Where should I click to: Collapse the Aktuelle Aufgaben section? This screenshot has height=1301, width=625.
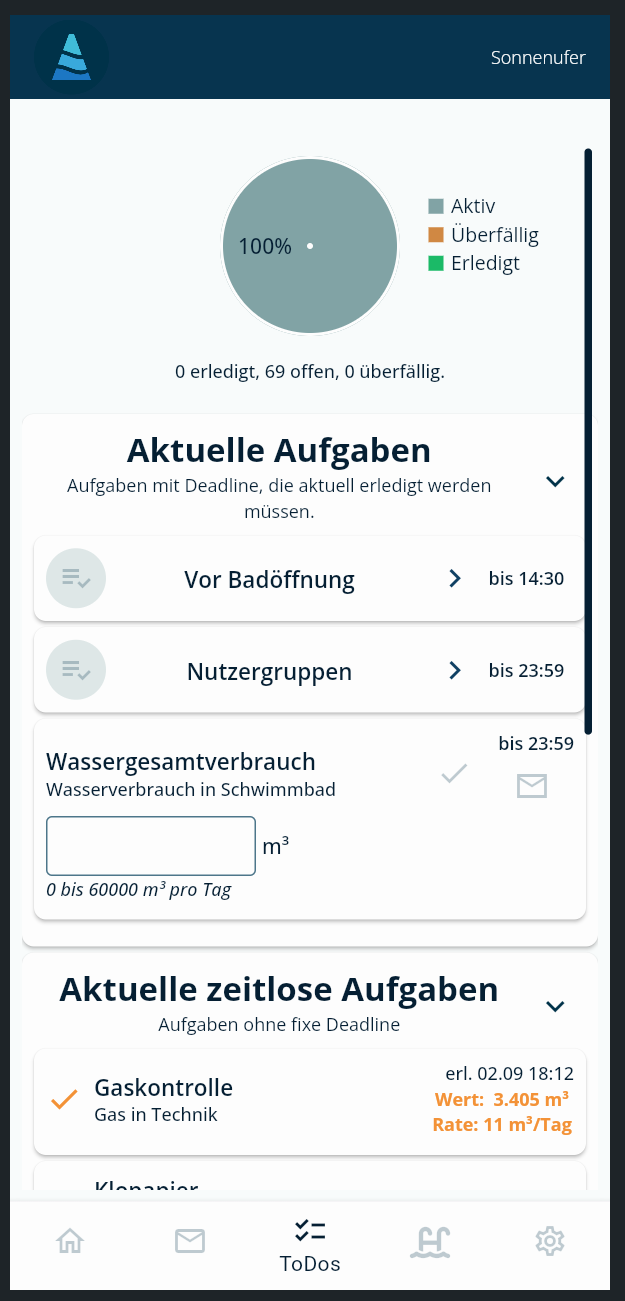pos(555,481)
